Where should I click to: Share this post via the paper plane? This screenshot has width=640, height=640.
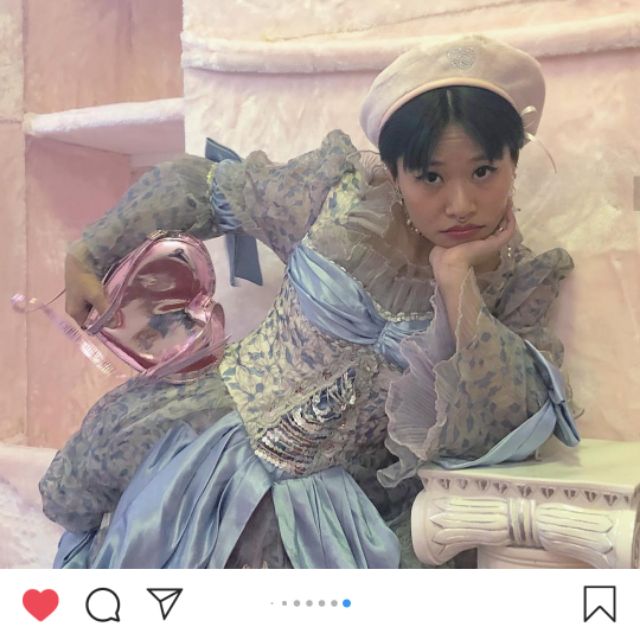164,603
